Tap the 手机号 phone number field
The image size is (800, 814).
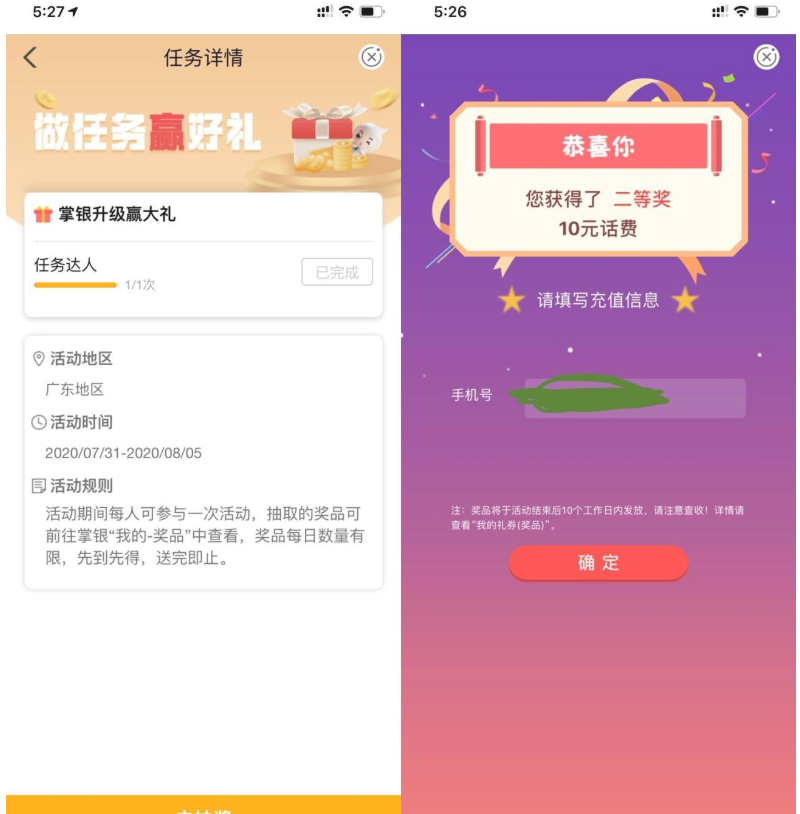[634, 397]
